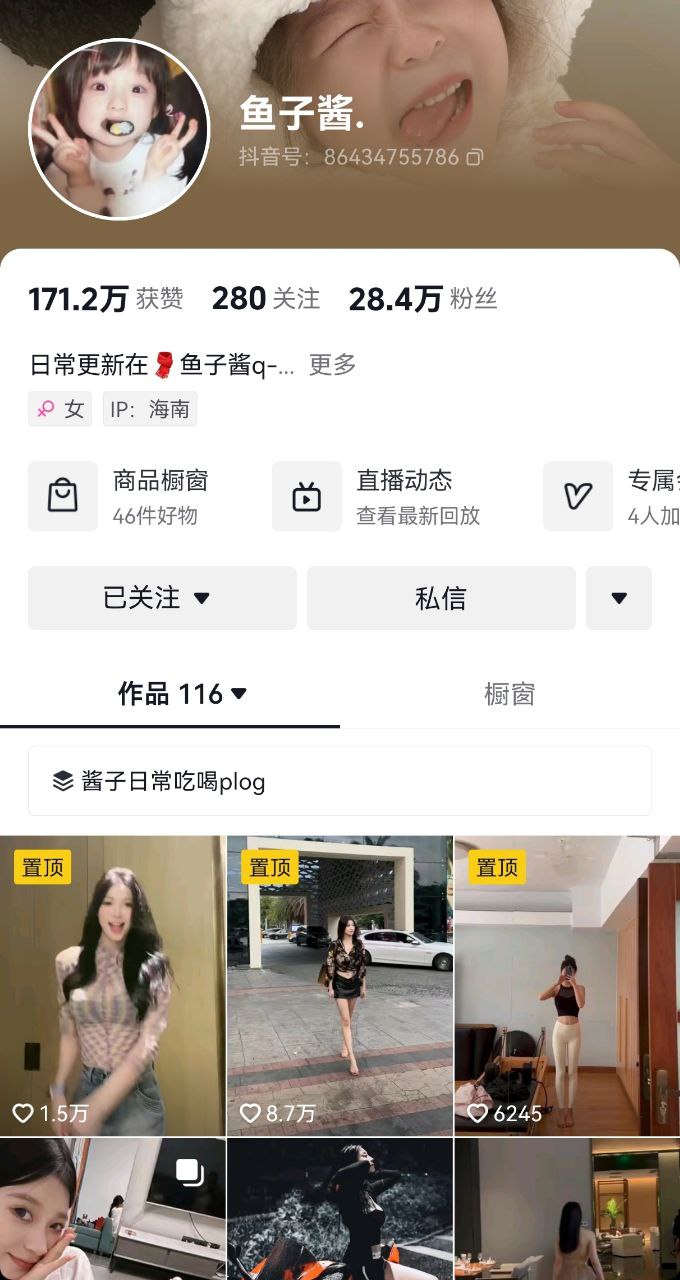Play the pinned video with 8.7万 likes
This screenshot has height=1280, width=680.
(x=340, y=985)
